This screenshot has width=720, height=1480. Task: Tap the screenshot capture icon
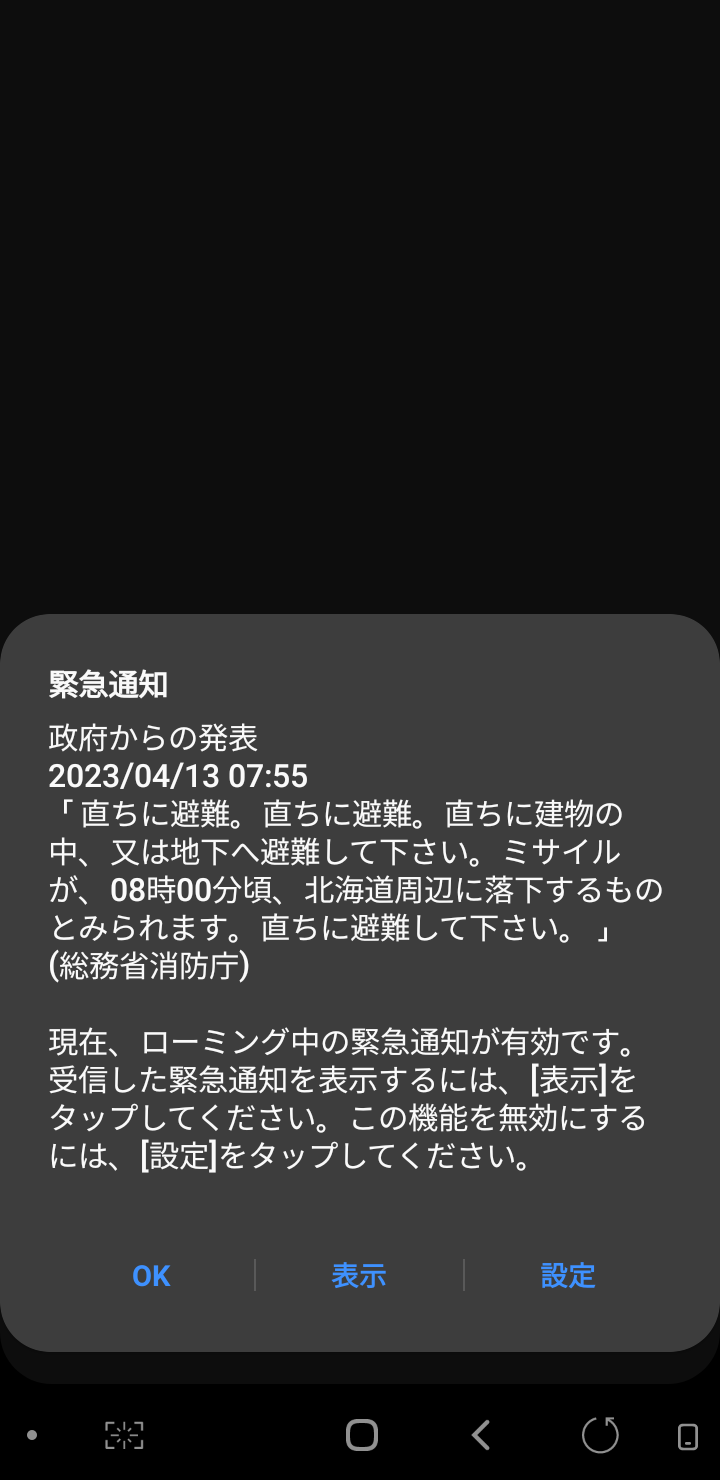(124, 1436)
